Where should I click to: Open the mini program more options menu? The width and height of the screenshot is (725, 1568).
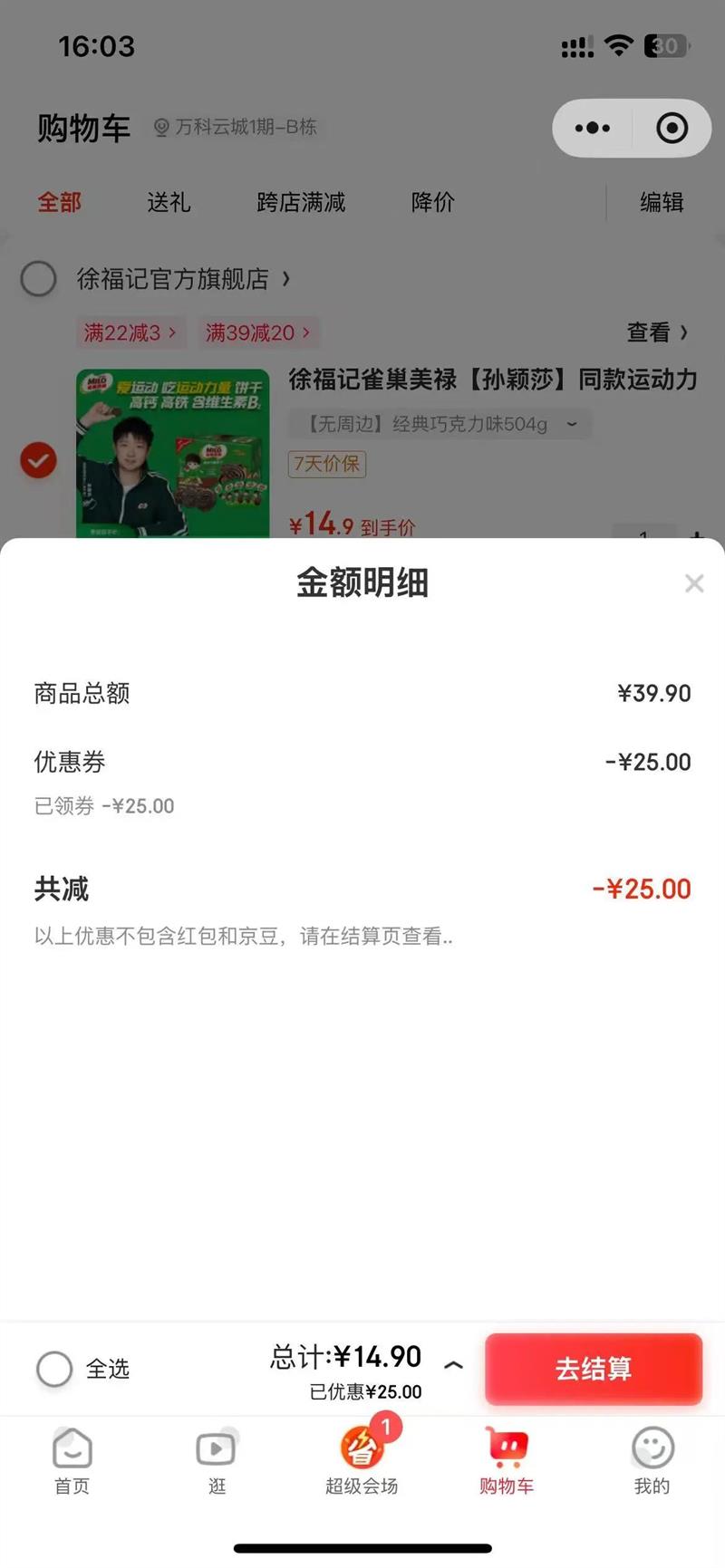click(593, 129)
